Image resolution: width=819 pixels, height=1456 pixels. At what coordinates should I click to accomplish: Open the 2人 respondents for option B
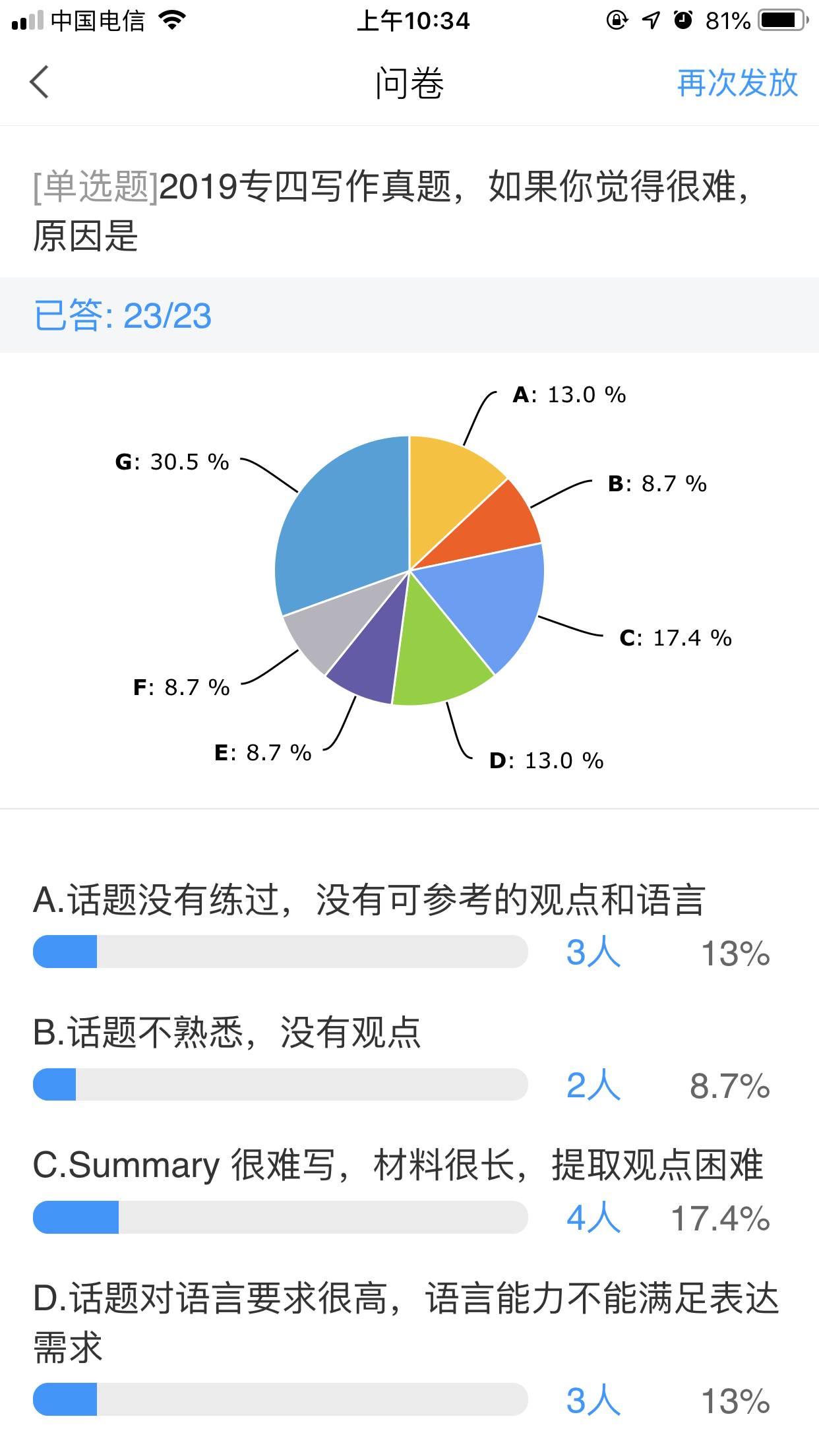(593, 1085)
